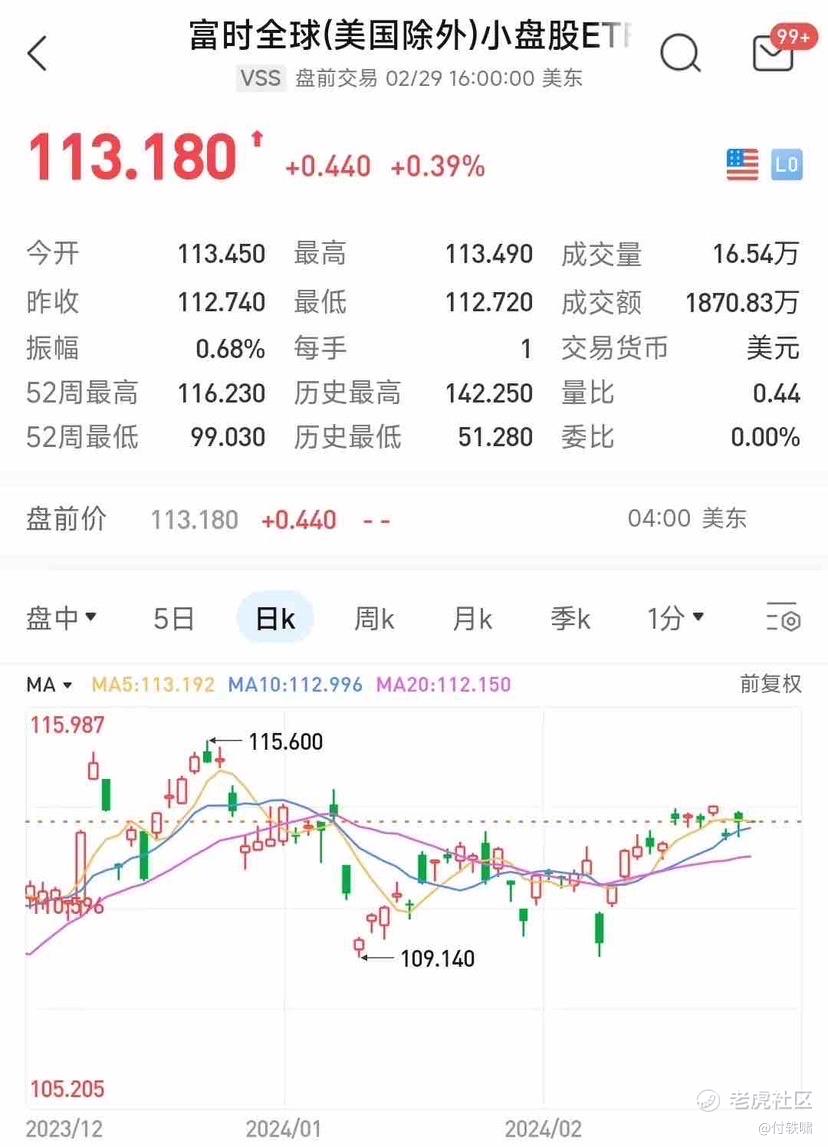Open chart settings icon
This screenshot has height=1147, width=828.
click(x=783, y=620)
